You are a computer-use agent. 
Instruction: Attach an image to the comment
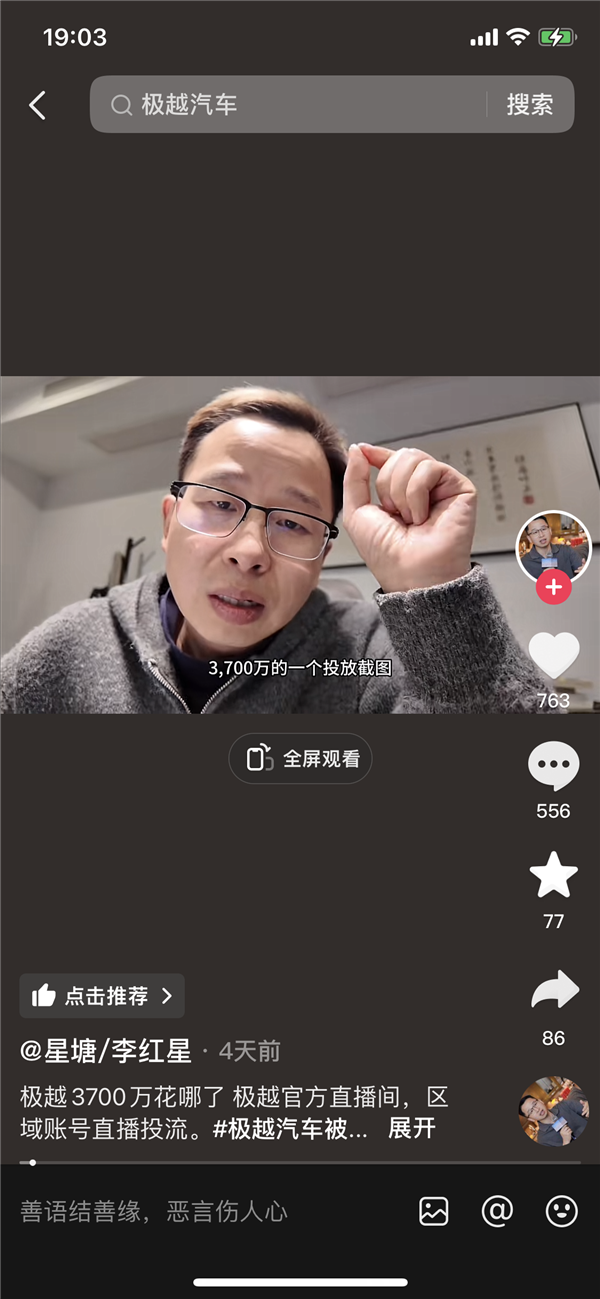[434, 1212]
